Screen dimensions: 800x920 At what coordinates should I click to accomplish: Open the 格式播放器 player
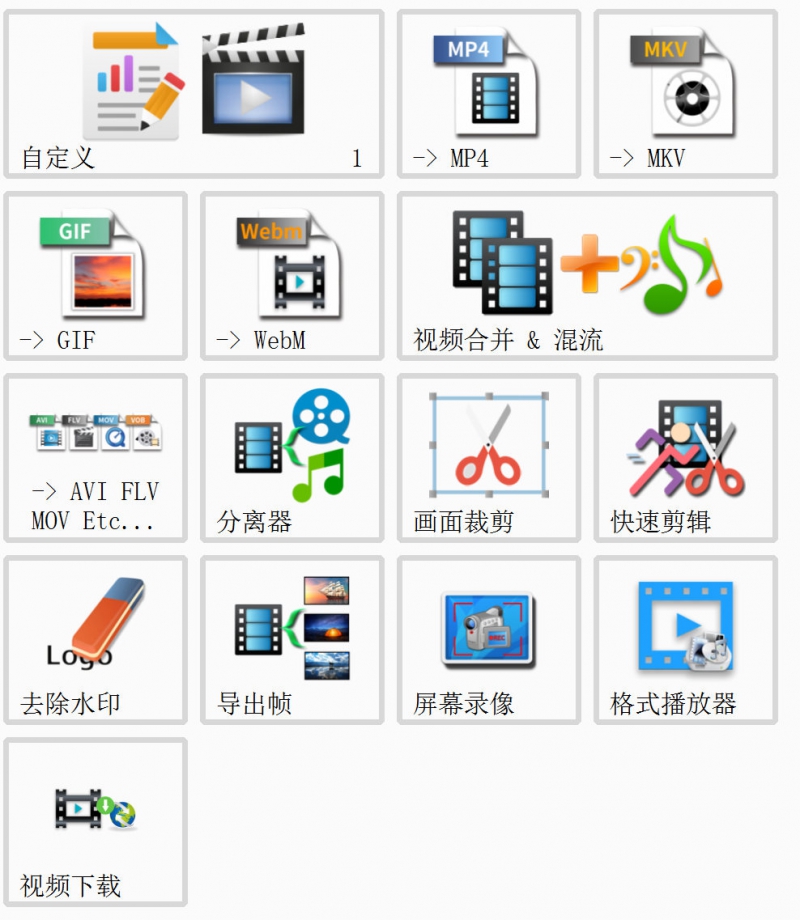click(x=685, y=640)
